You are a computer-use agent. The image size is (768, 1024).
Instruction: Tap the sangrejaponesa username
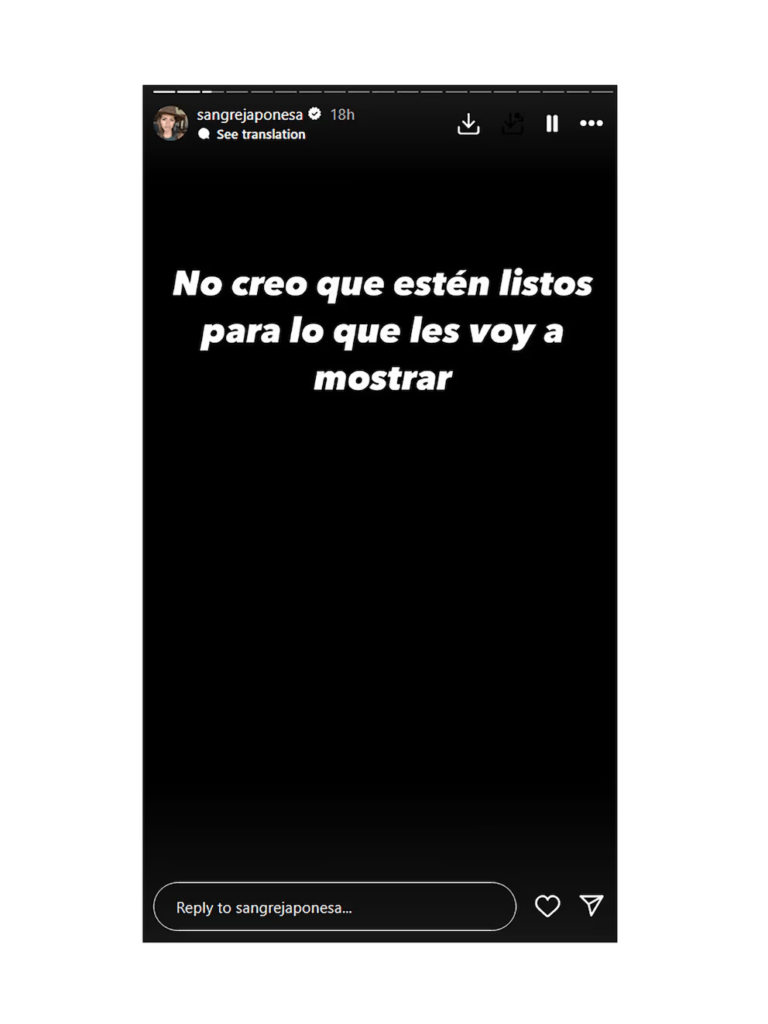click(249, 115)
